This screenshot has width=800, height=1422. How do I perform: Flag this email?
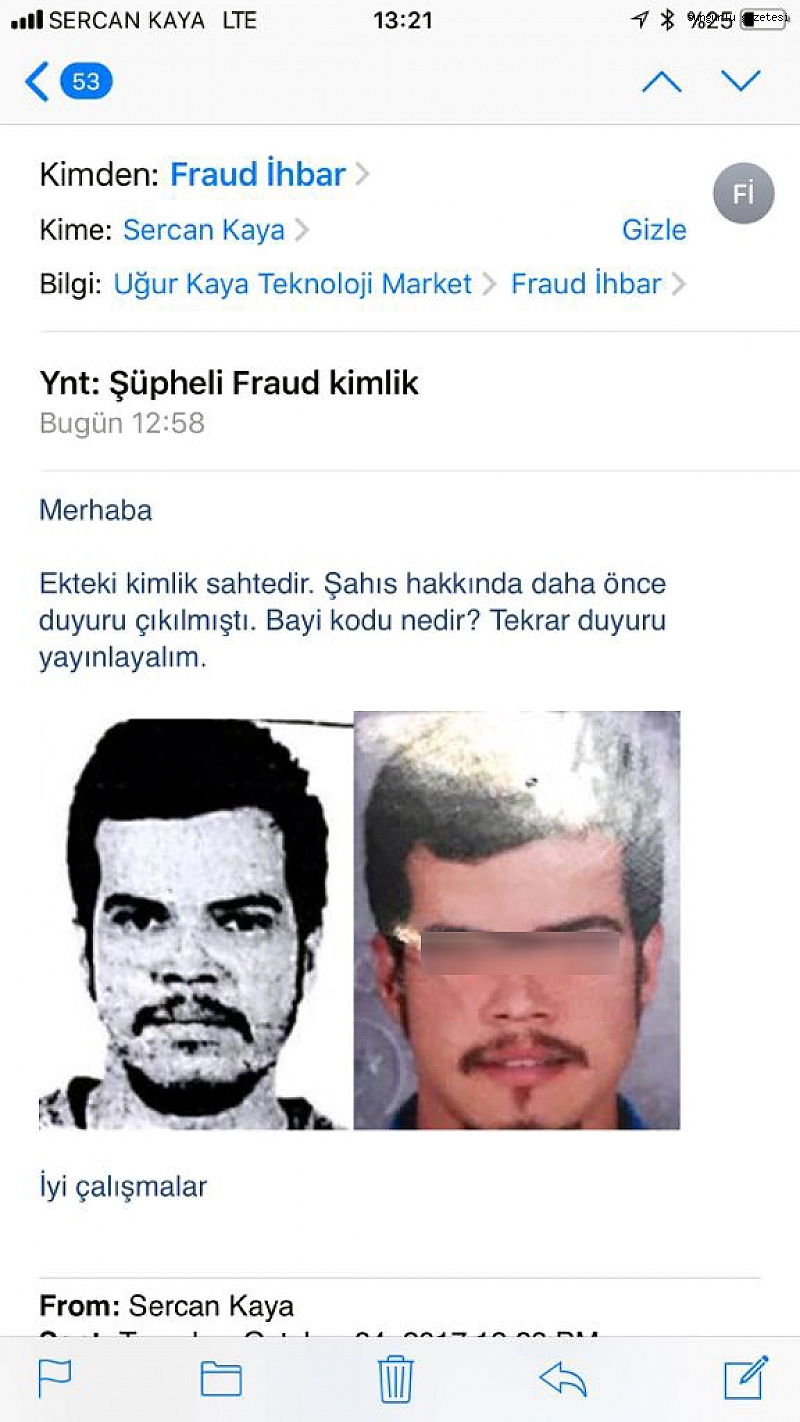click(x=54, y=1379)
